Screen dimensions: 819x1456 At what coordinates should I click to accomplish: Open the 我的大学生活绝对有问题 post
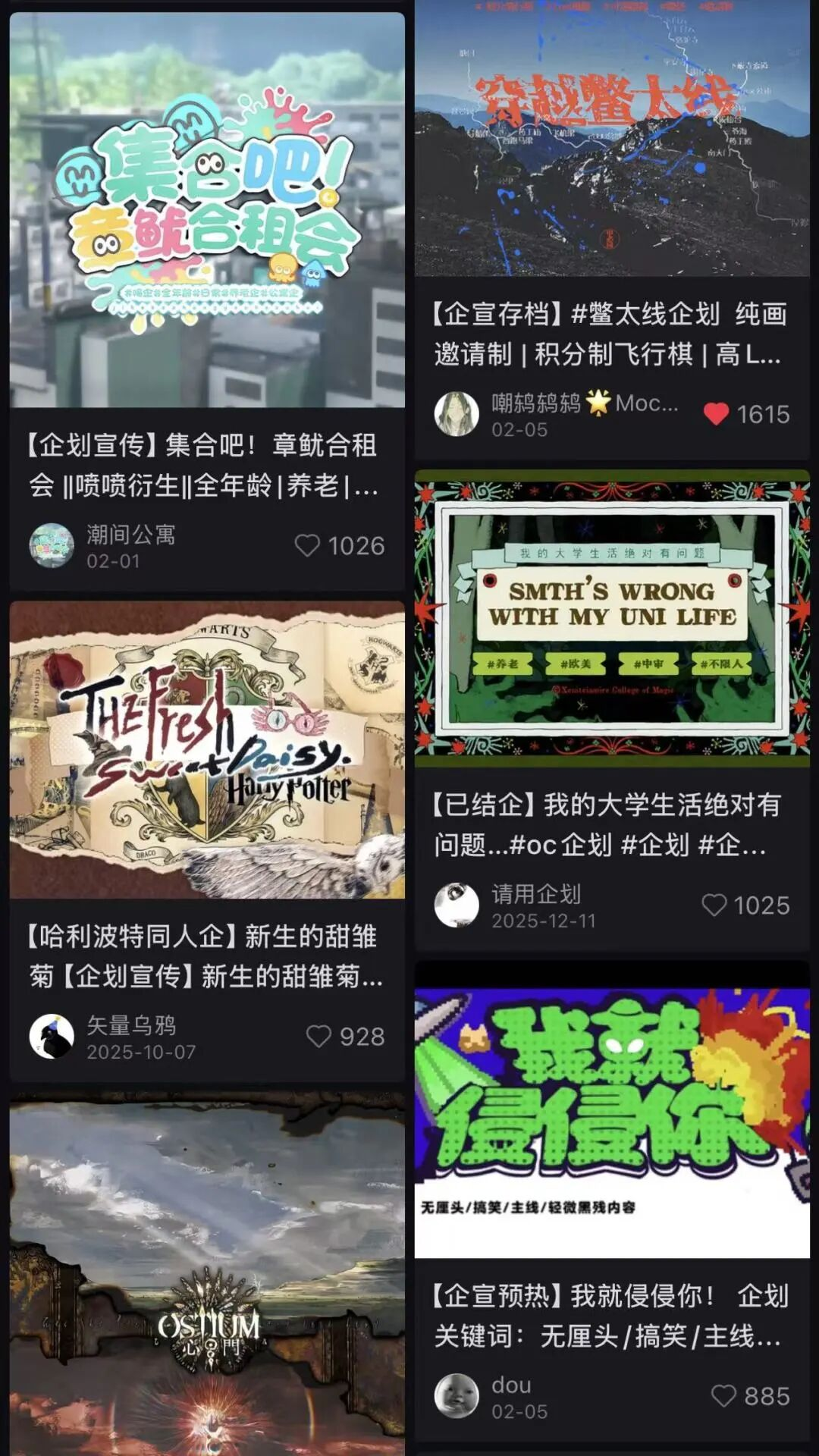coord(611,618)
